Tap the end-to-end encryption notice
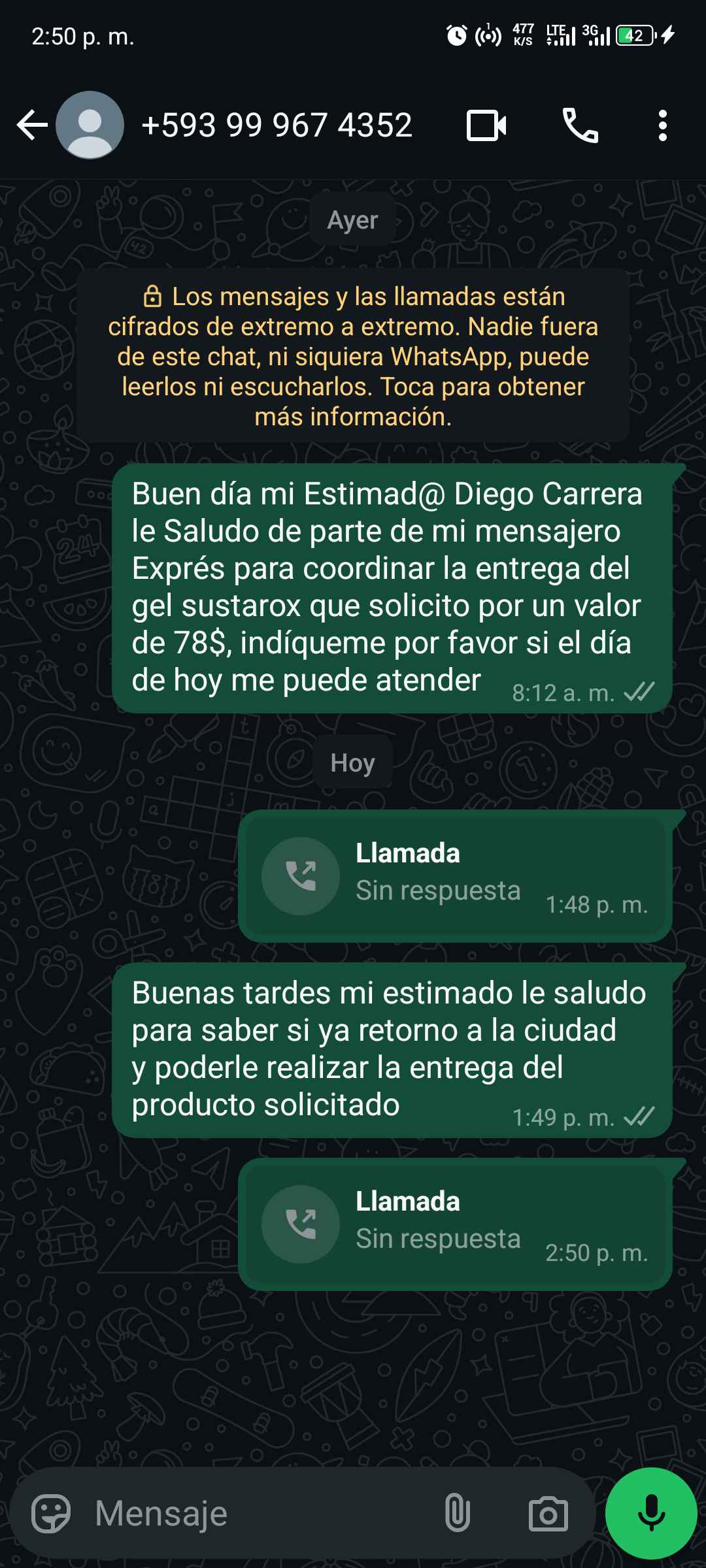 click(x=353, y=356)
